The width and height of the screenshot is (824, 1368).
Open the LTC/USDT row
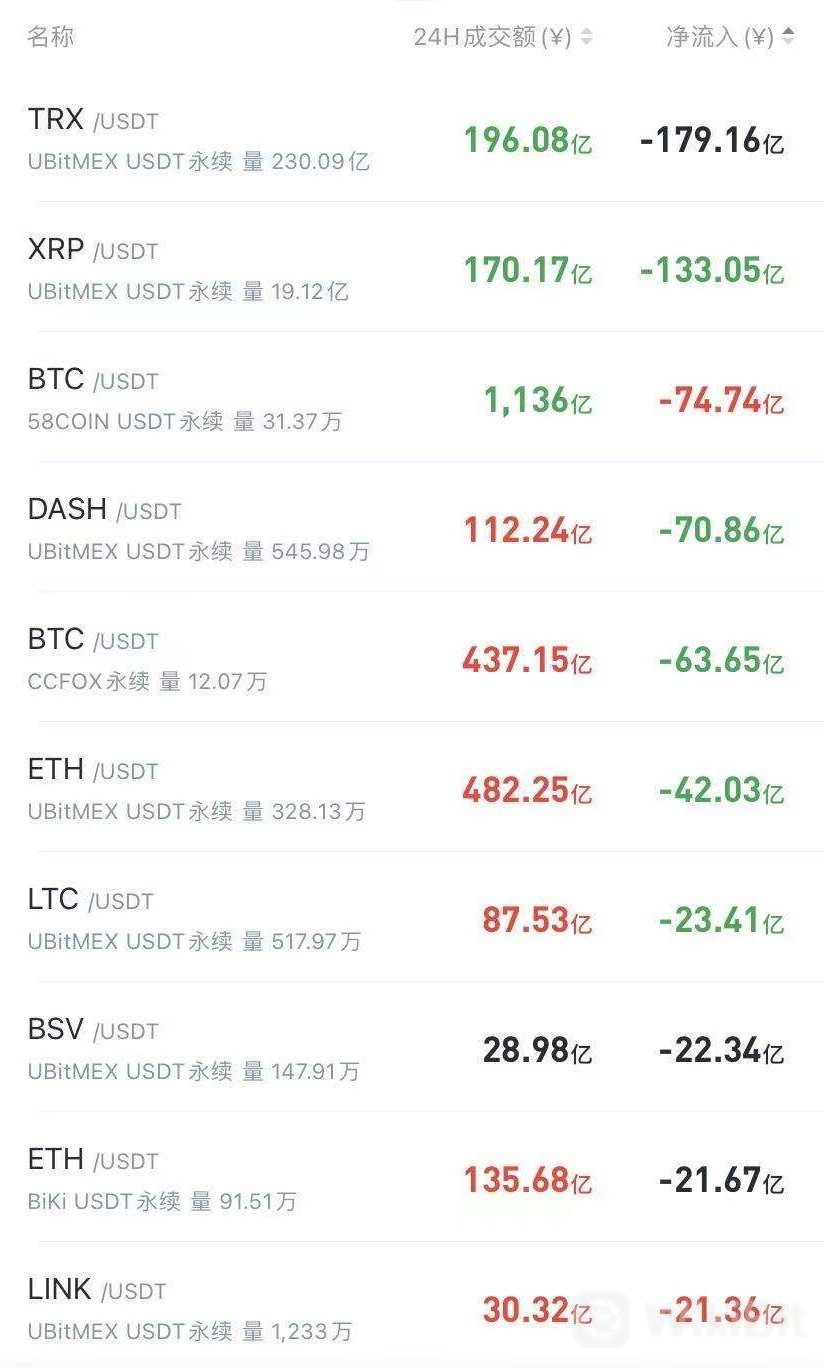click(x=412, y=917)
